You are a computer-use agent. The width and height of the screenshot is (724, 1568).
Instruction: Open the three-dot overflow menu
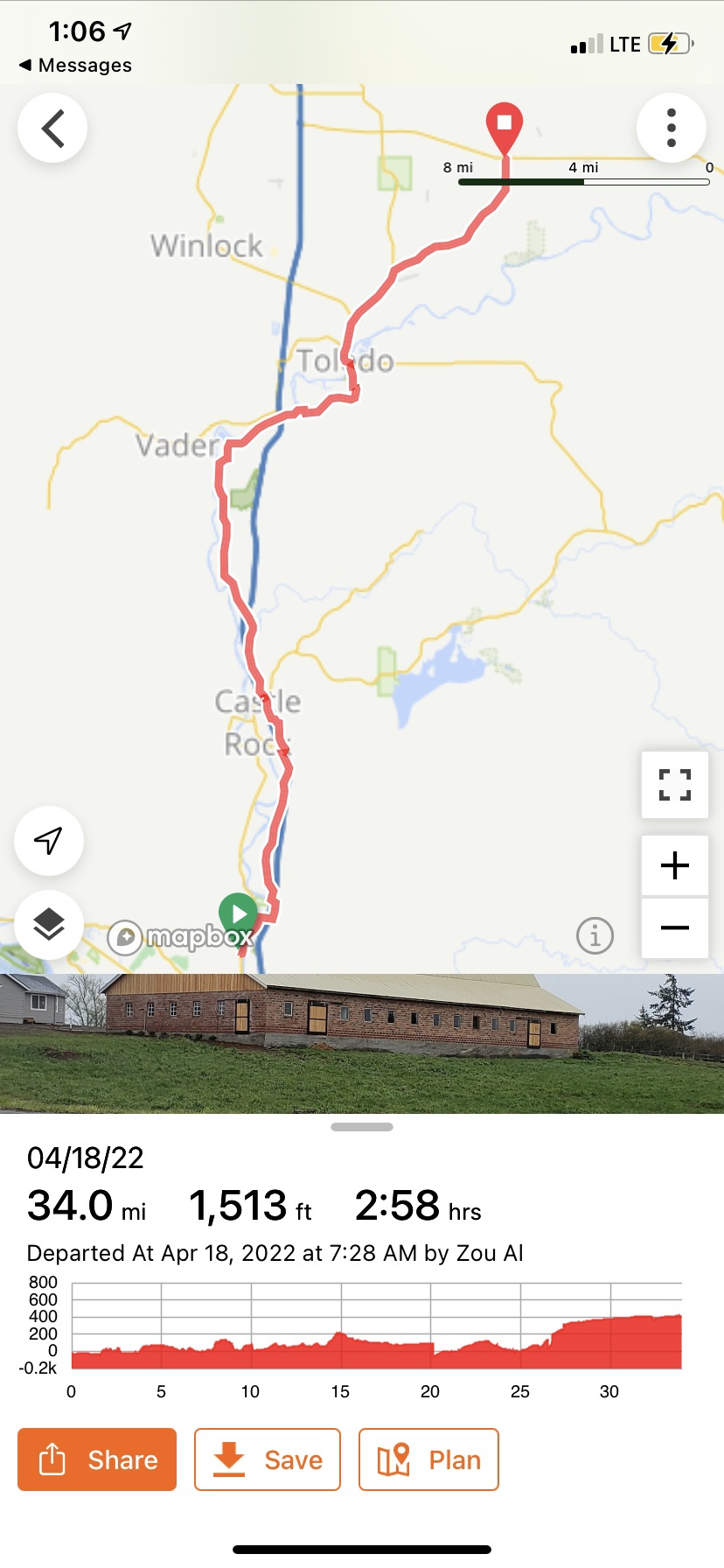(671, 129)
